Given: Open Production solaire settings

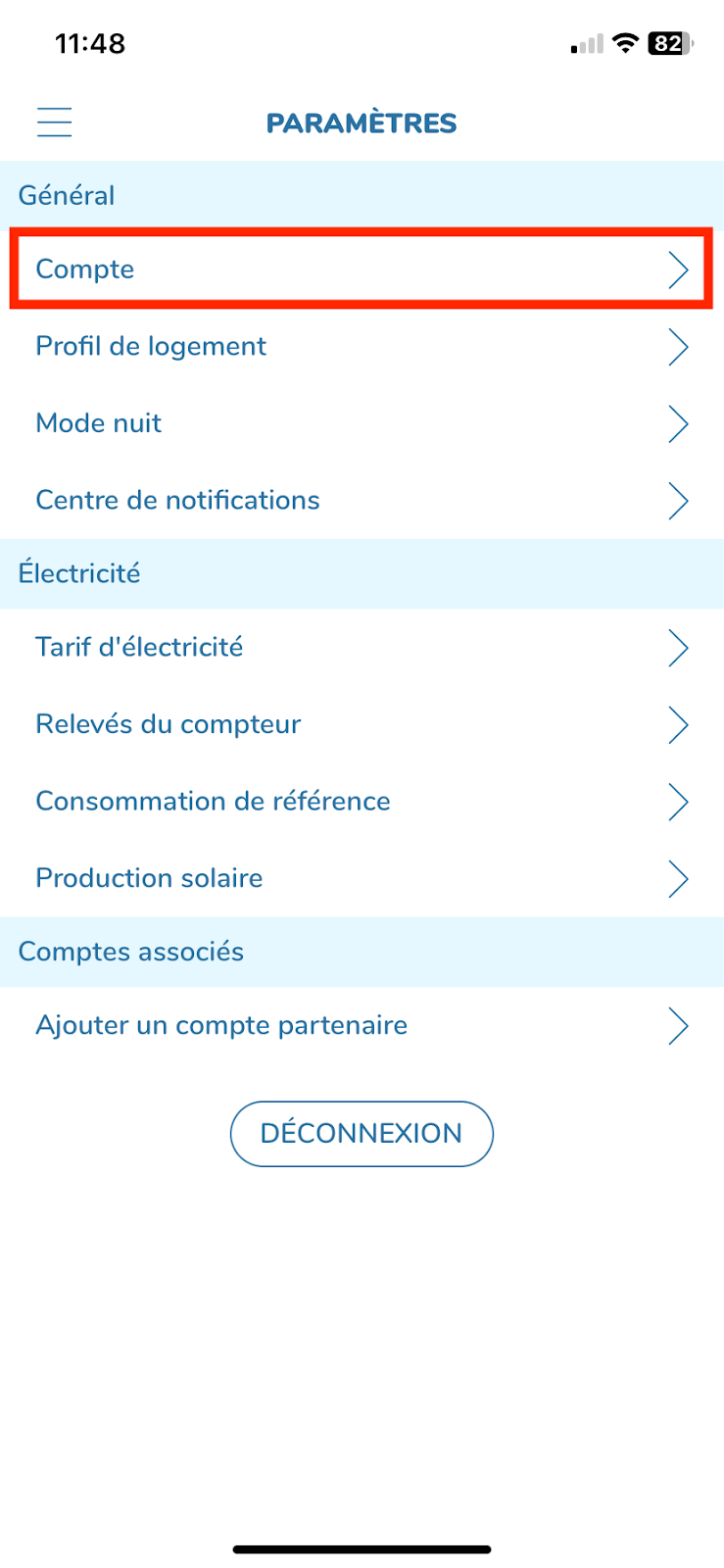Looking at the screenshot, I should [x=362, y=878].
